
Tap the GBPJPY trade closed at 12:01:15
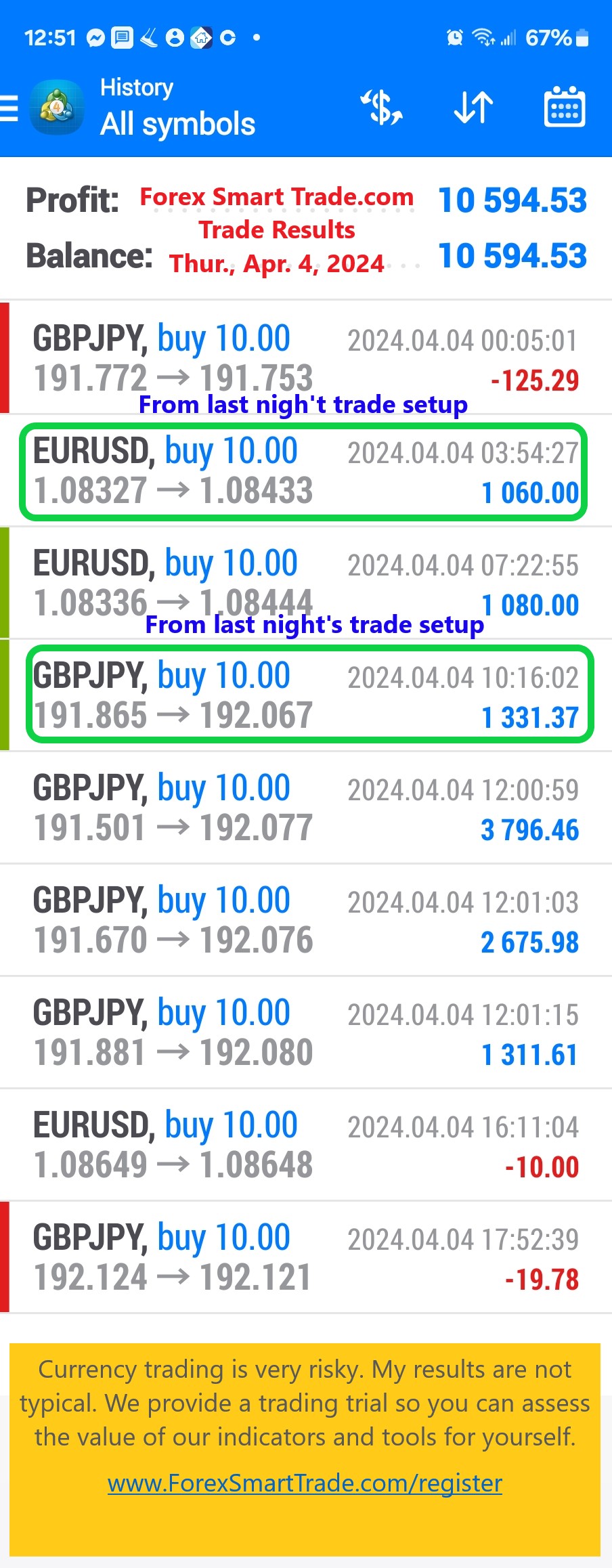click(306, 1032)
